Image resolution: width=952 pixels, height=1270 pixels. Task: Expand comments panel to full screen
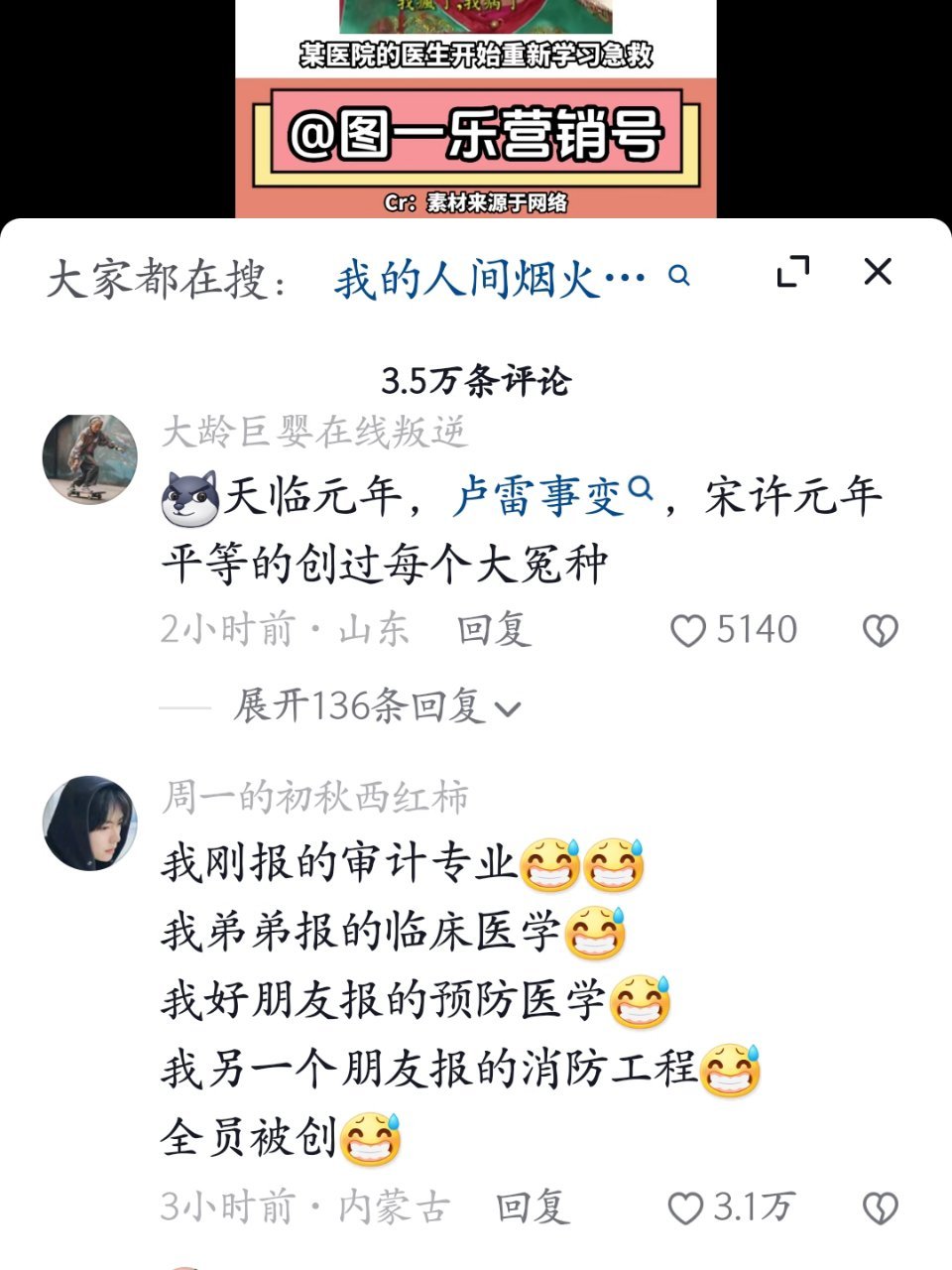pos(793,272)
